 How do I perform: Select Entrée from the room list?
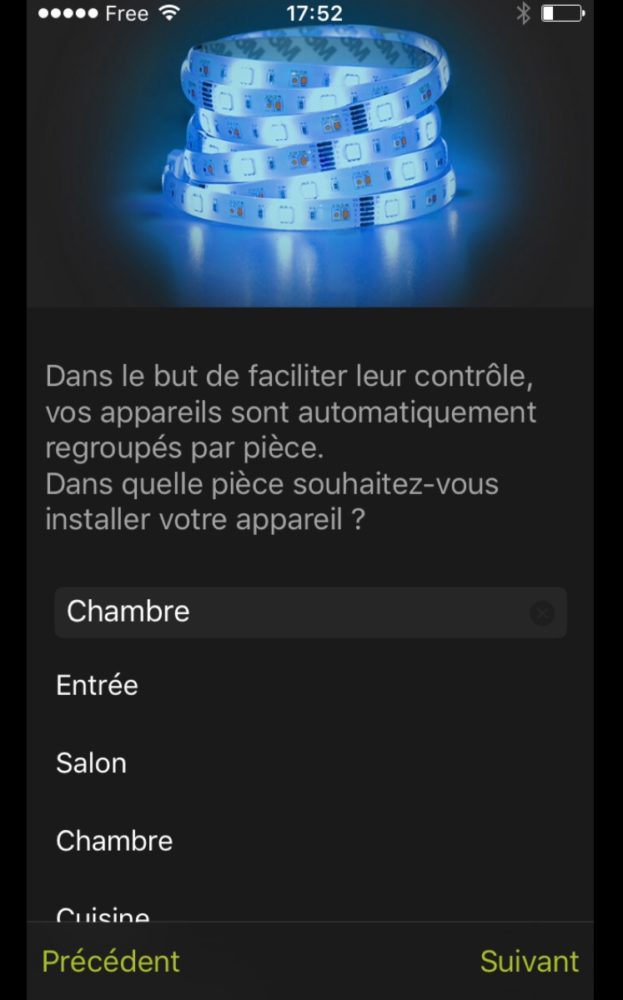pyautogui.click(x=97, y=686)
